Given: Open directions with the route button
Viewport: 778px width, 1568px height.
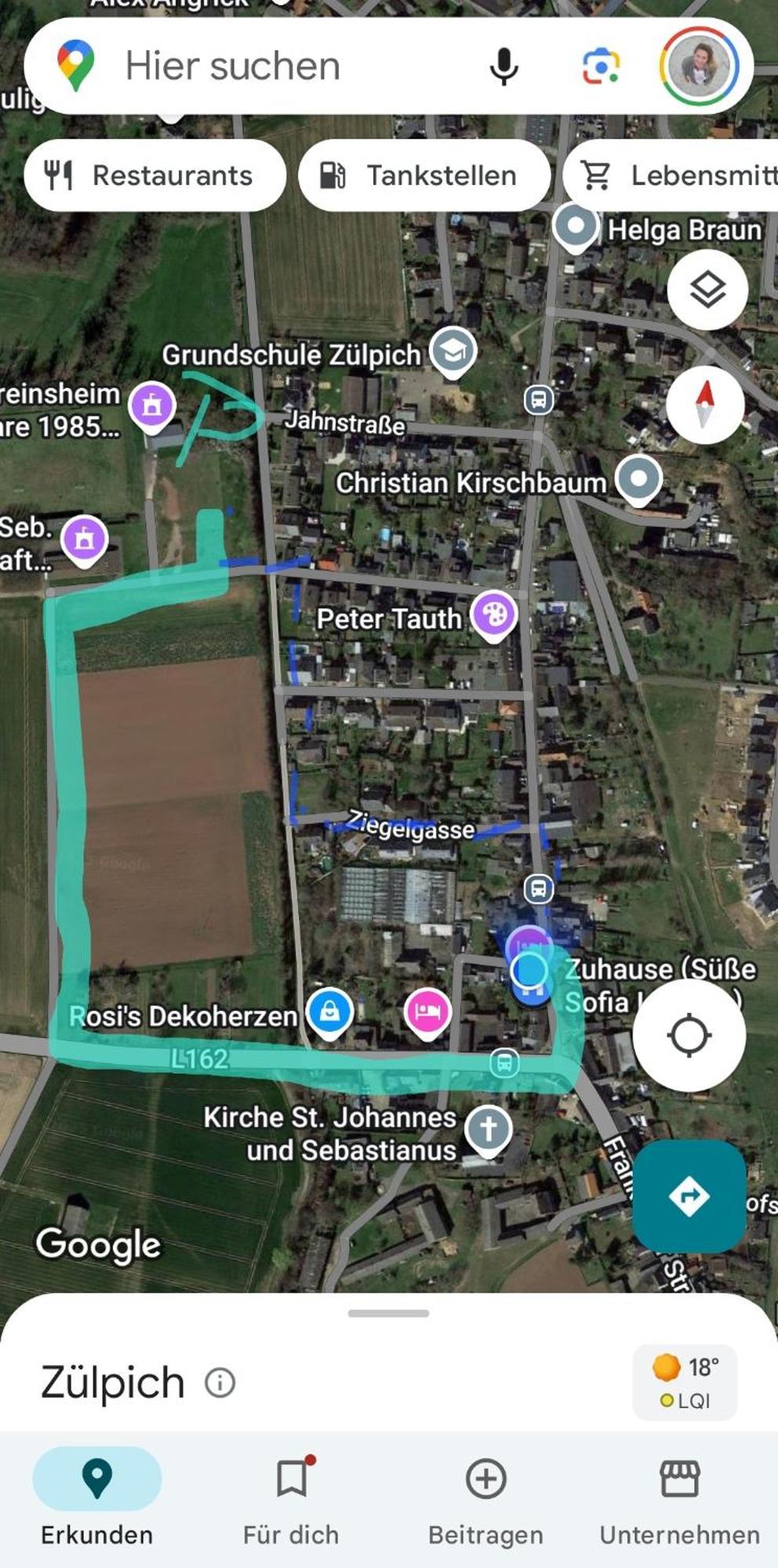Looking at the screenshot, I should (x=689, y=1196).
